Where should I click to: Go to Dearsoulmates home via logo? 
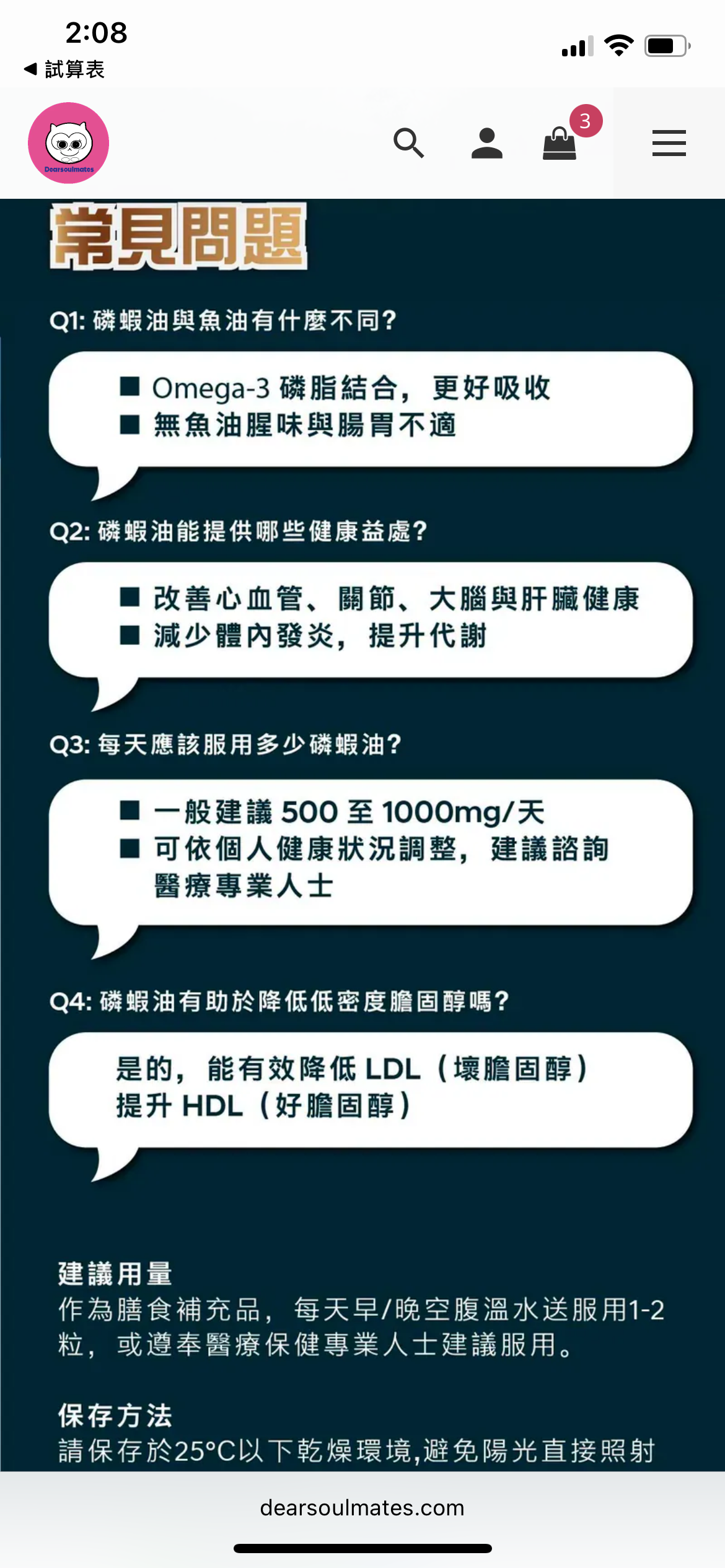[69, 143]
